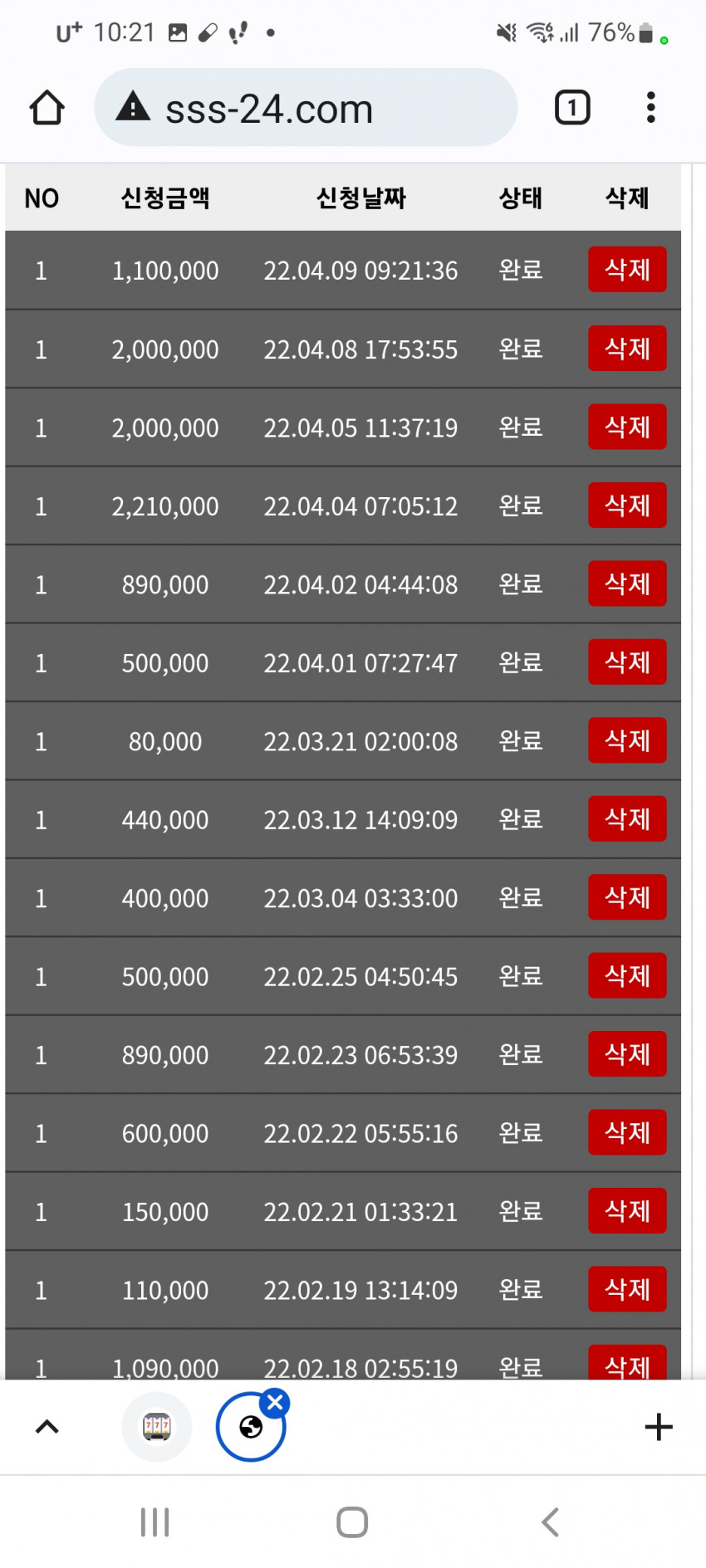706x1568 pixels.
Task: Delete the 80,000 entry
Action: click(627, 740)
